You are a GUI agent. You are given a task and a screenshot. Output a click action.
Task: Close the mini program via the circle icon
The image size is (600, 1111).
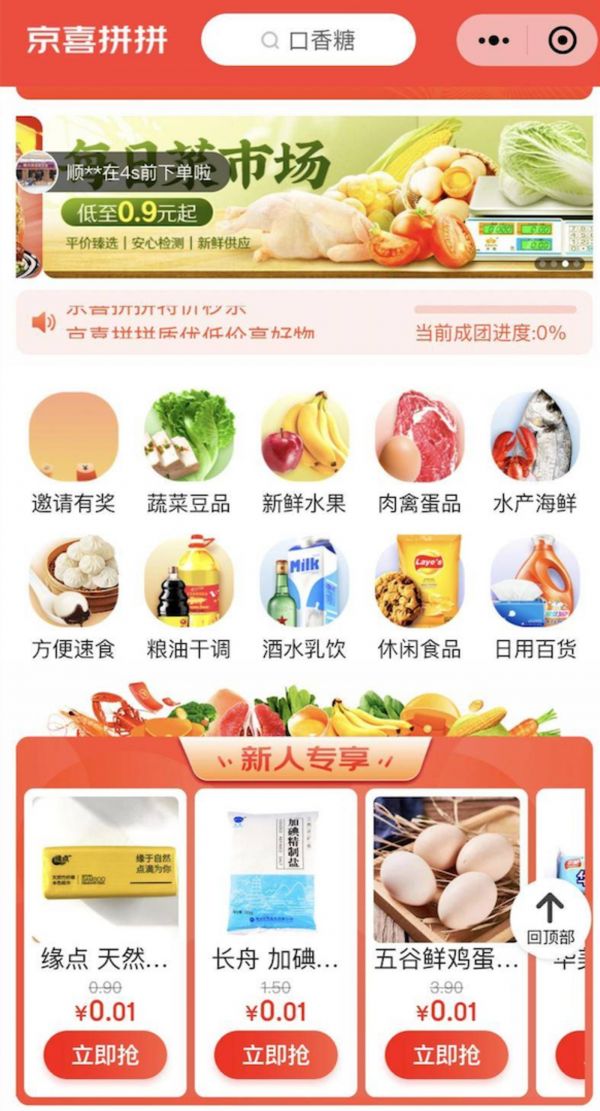(563, 41)
